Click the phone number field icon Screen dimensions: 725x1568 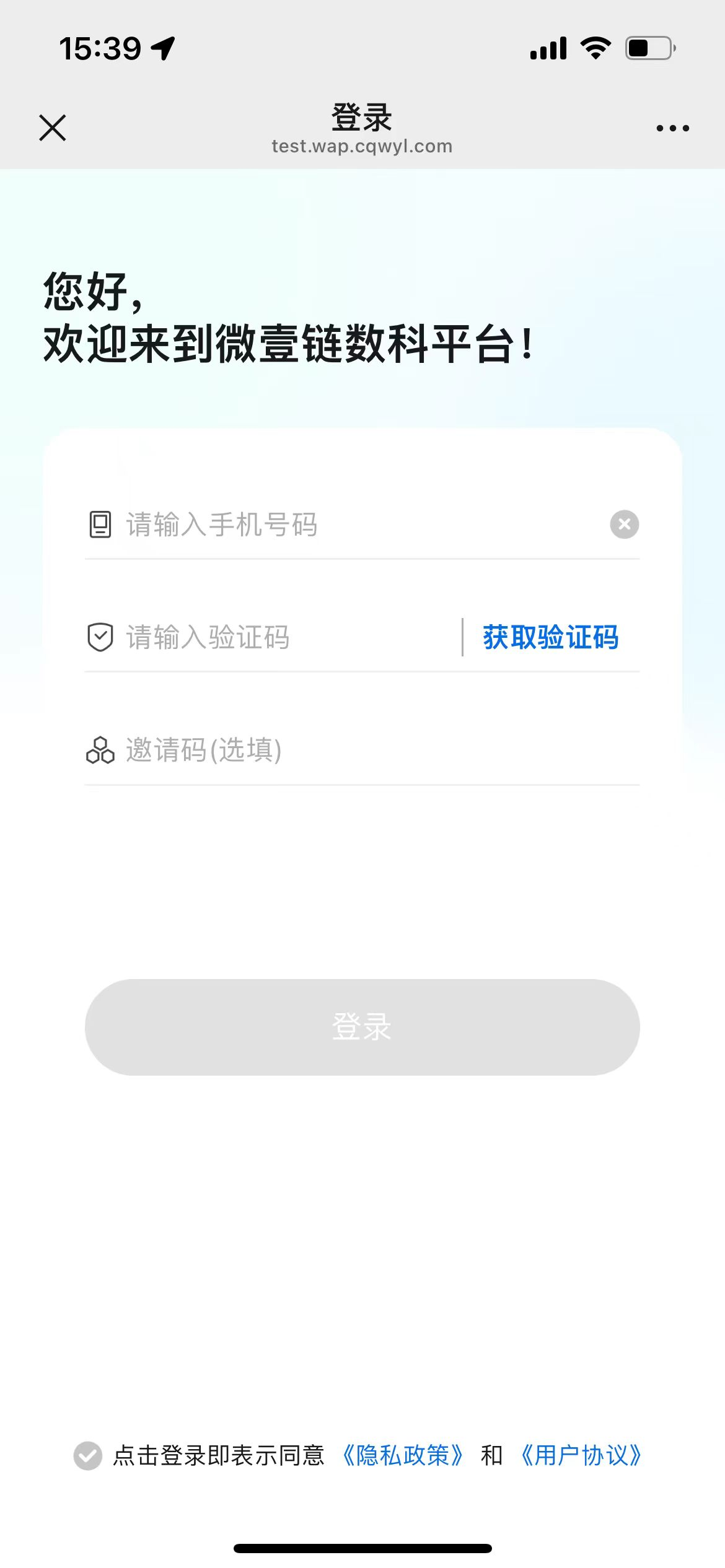click(x=100, y=525)
